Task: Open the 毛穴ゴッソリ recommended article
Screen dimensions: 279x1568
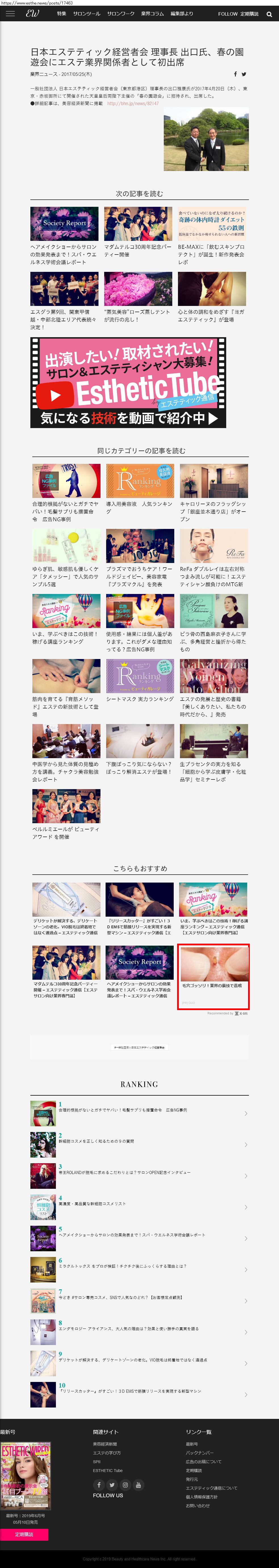Action: click(x=213, y=971)
